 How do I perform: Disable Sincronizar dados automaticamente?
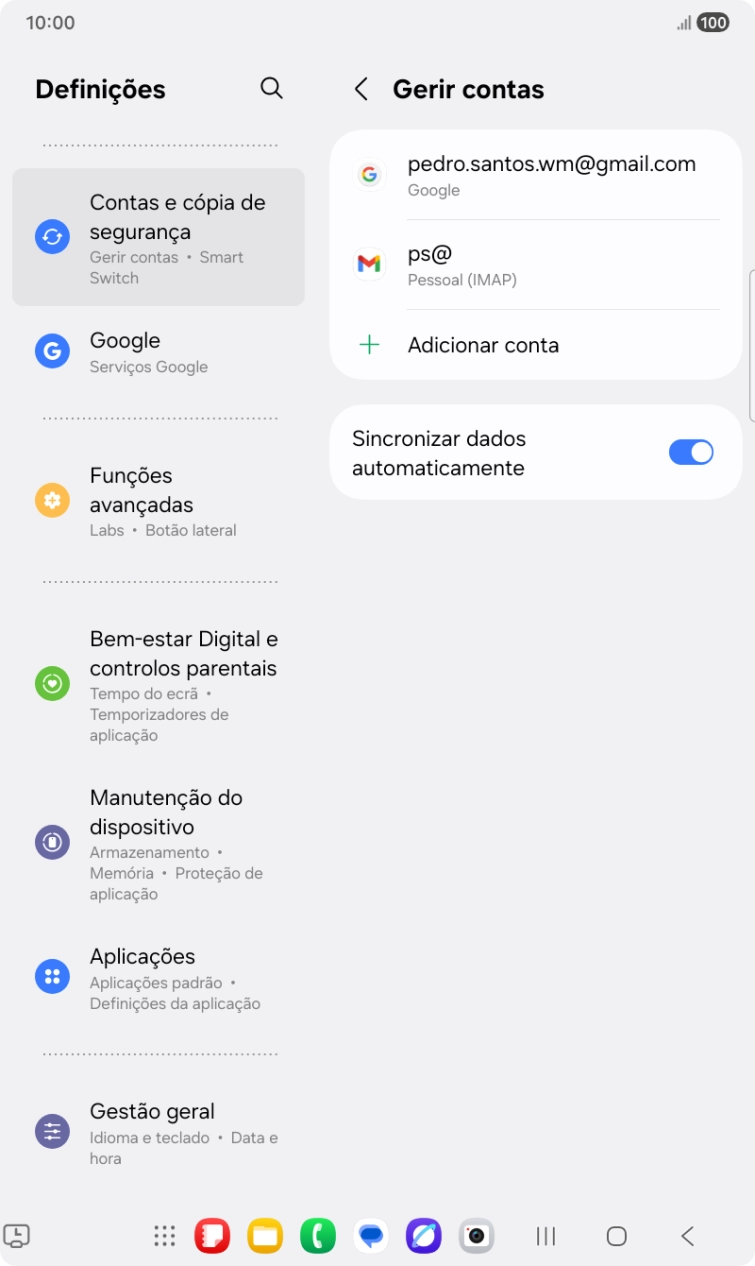click(691, 452)
